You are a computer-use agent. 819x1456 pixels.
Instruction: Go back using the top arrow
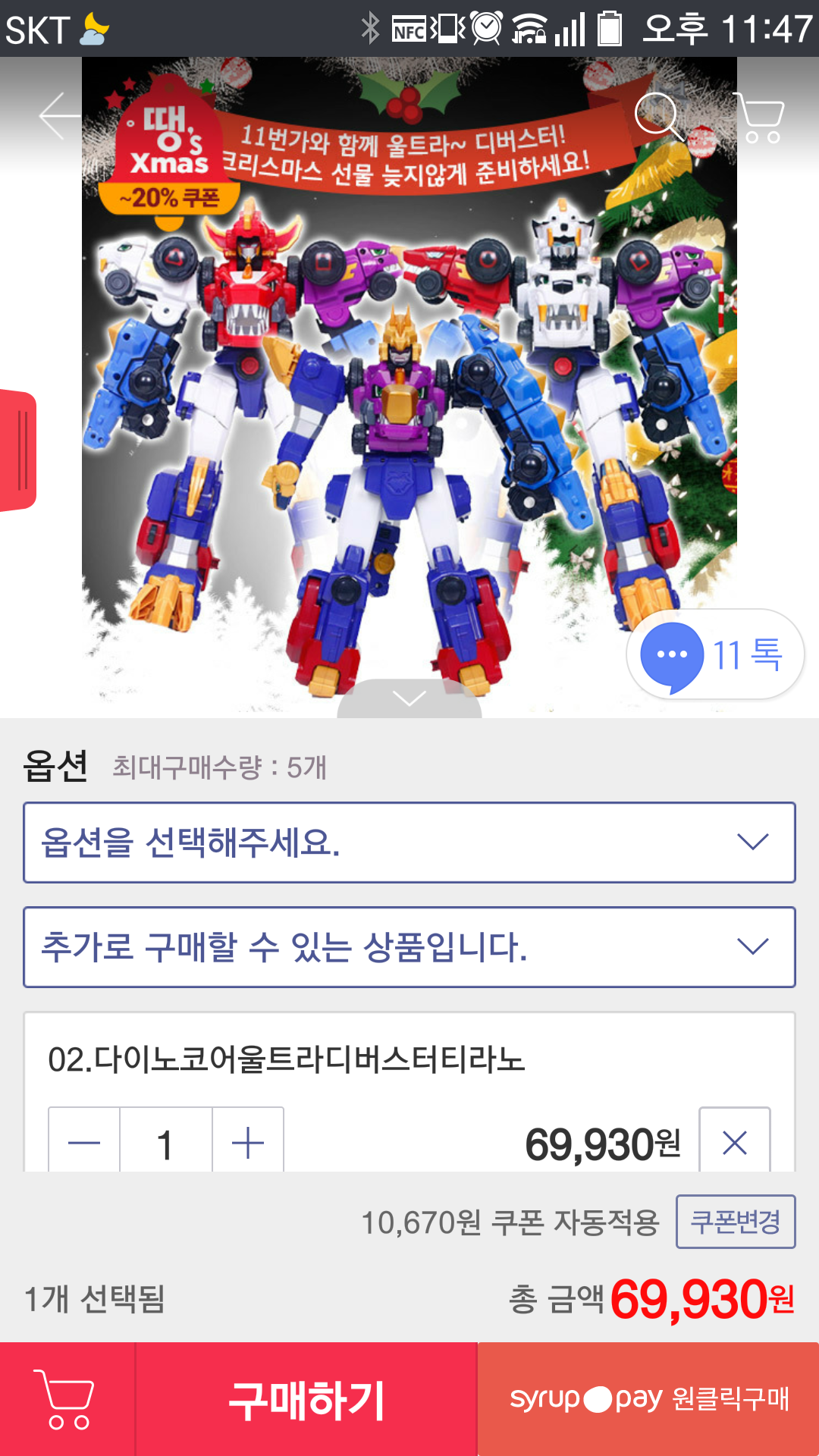click(x=59, y=116)
